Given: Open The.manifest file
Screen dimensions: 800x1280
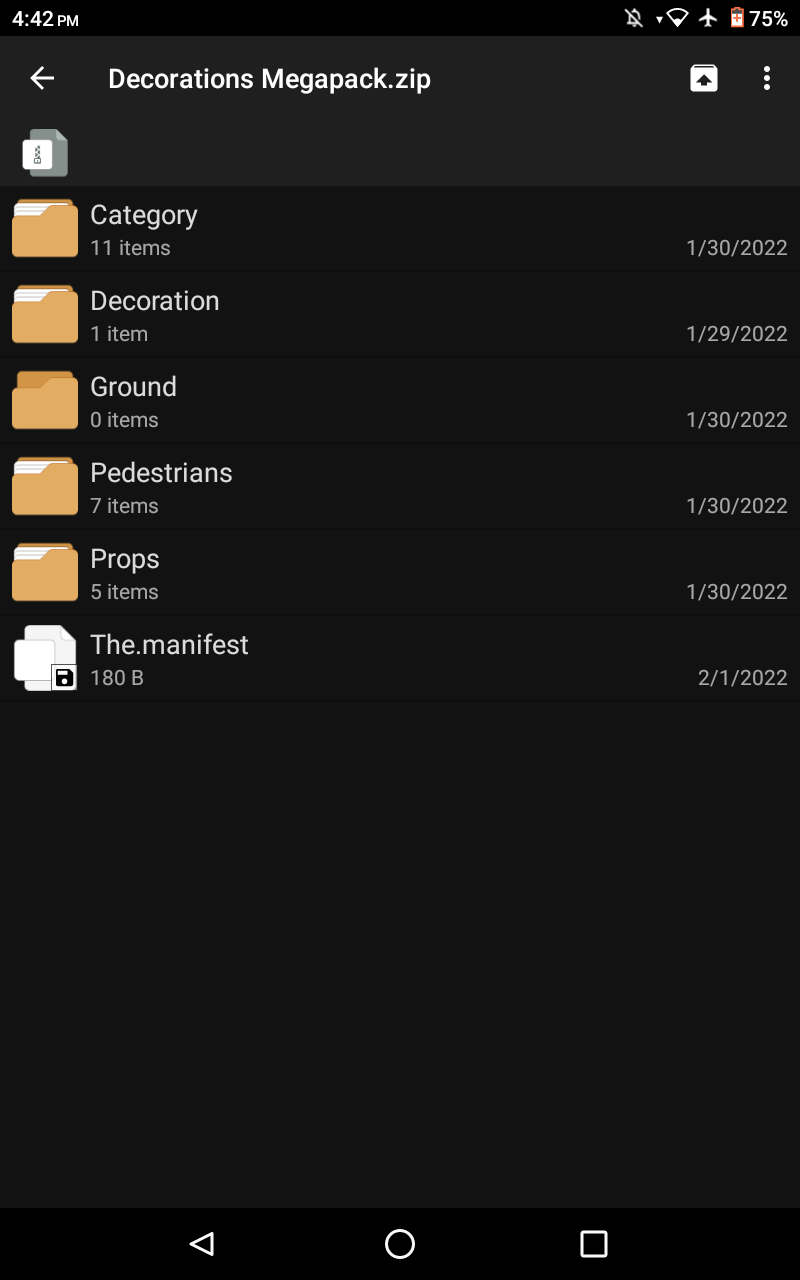Looking at the screenshot, I should (x=400, y=659).
